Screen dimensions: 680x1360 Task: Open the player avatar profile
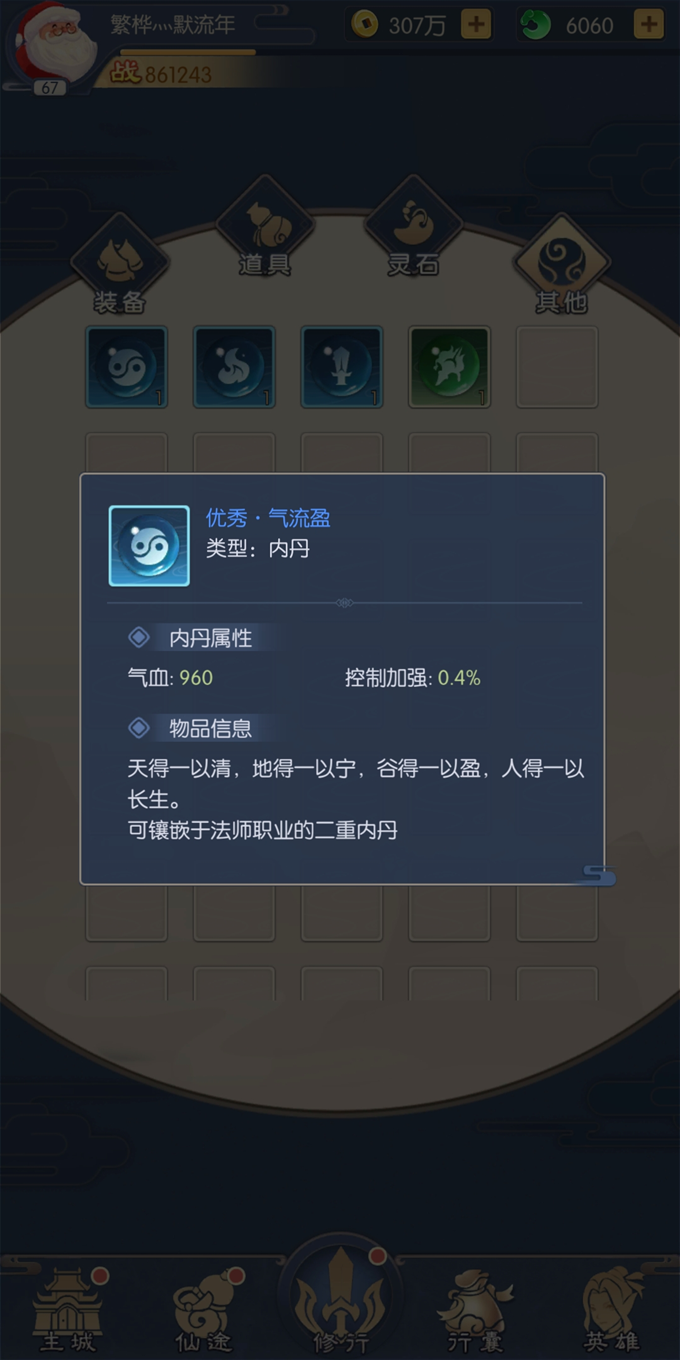click(50, 45)
